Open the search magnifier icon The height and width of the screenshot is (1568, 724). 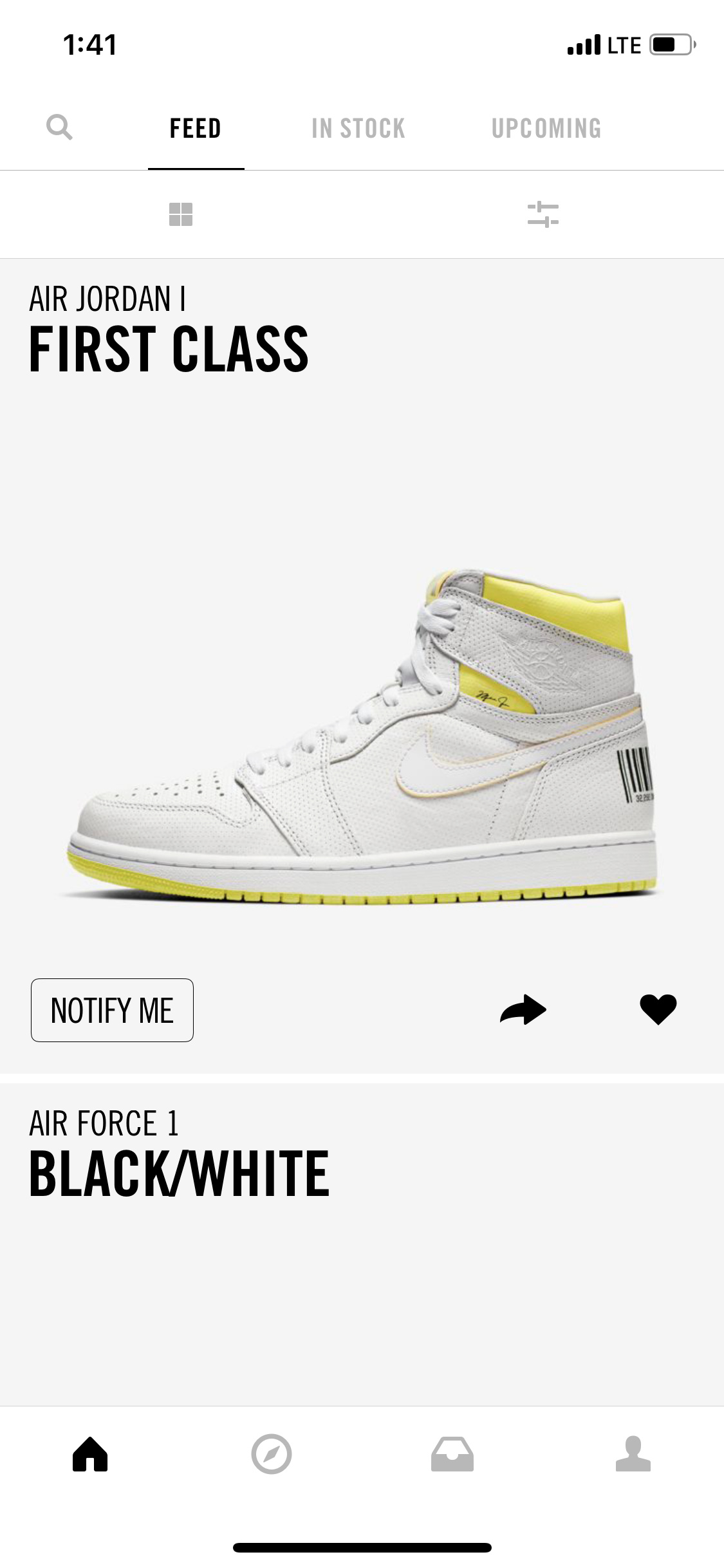[59, 127]
